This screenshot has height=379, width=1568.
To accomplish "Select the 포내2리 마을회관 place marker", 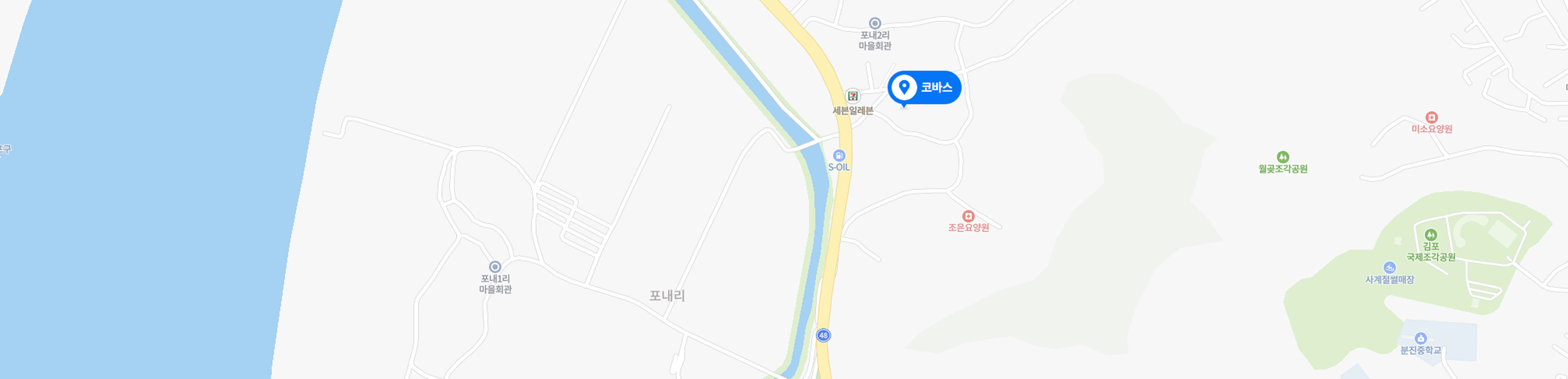I will [x=875, y=24].
